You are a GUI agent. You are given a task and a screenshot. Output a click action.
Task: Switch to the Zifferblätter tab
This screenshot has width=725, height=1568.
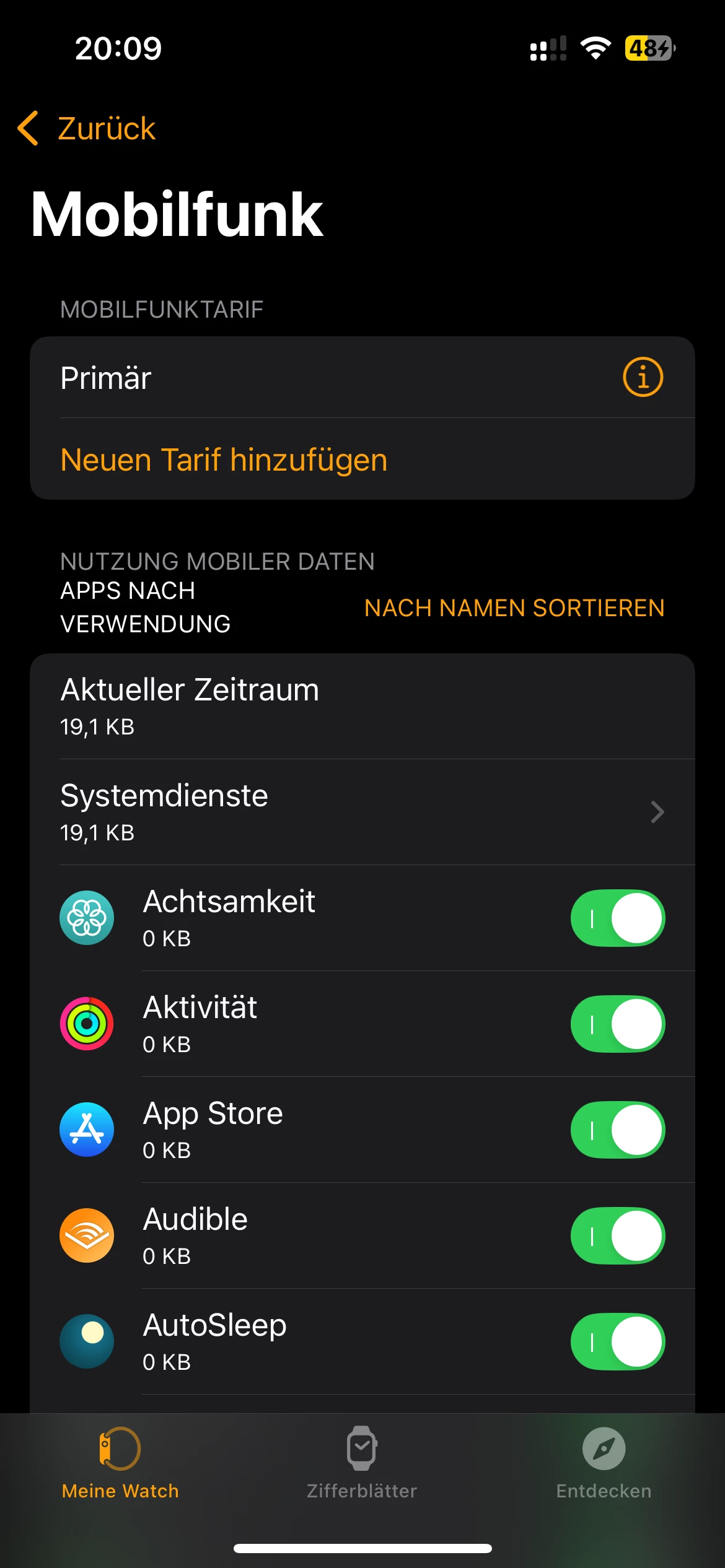362,1464
